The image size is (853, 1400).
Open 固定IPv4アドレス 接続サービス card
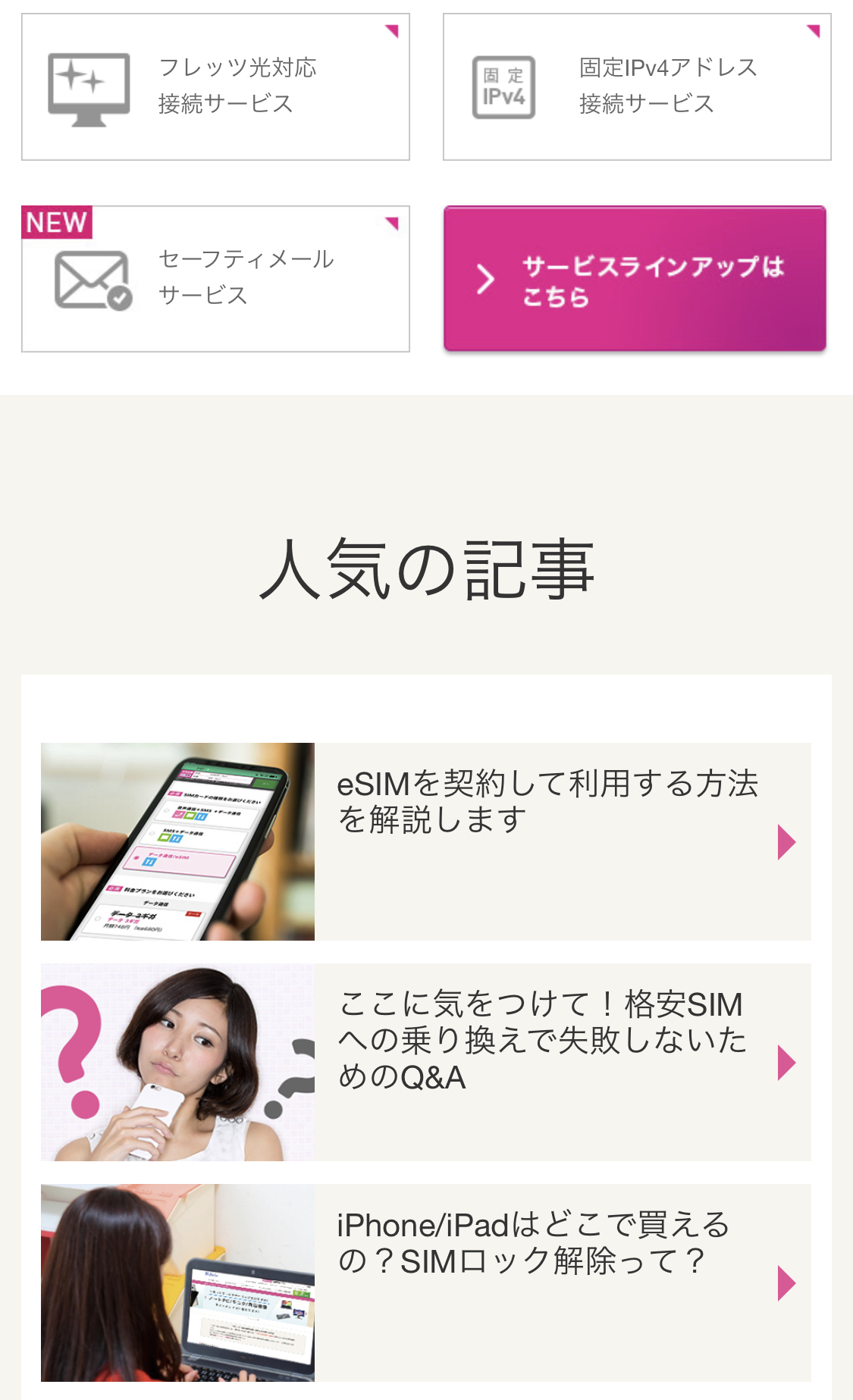[x=637, y=86]
